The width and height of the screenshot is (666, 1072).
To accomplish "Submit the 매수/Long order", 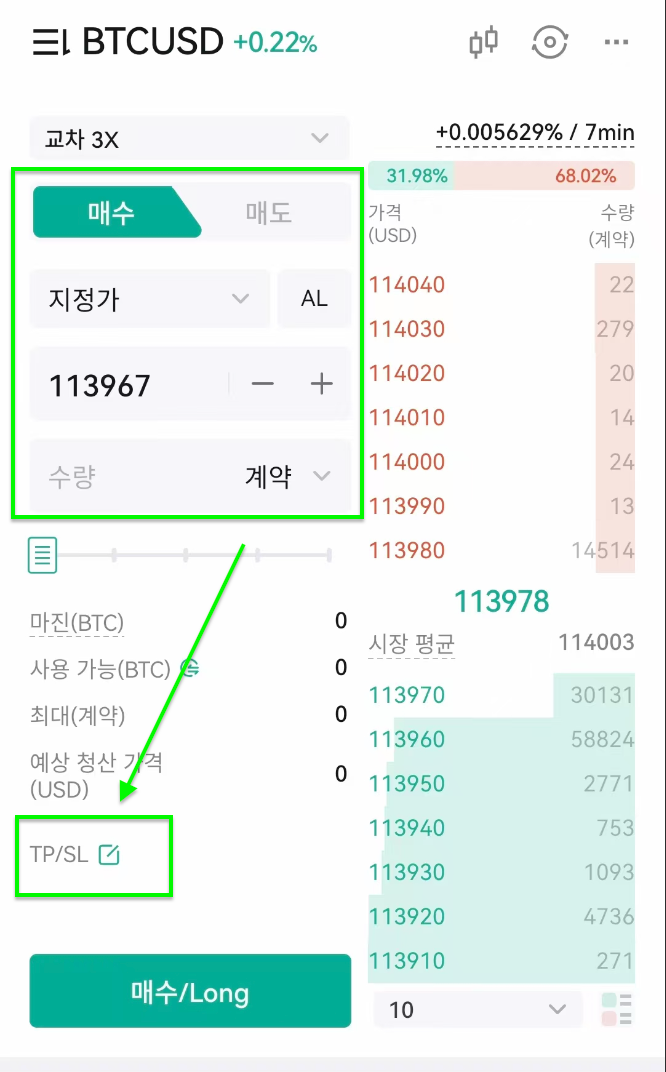I will click(190, 991).
